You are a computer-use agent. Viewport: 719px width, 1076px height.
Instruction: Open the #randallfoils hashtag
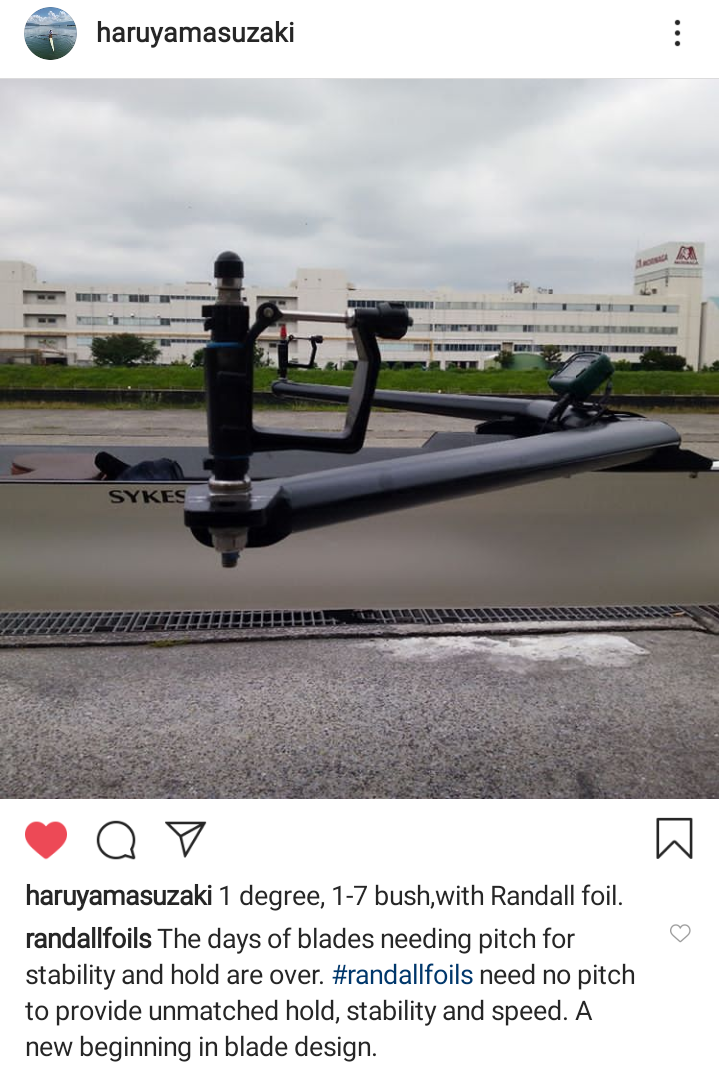402,975
